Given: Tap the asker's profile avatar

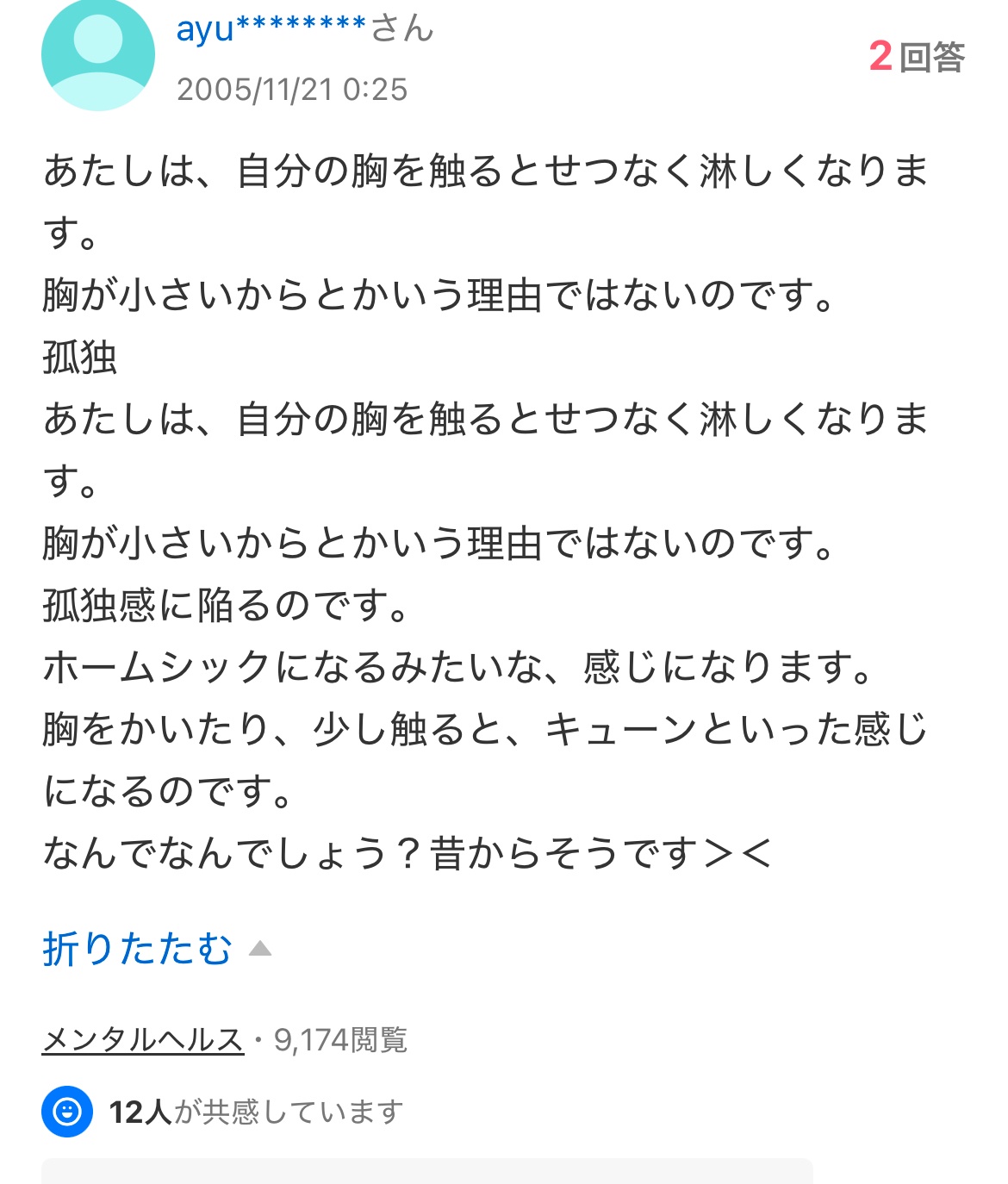Looking at the screenshot, I should coord(97,55).
